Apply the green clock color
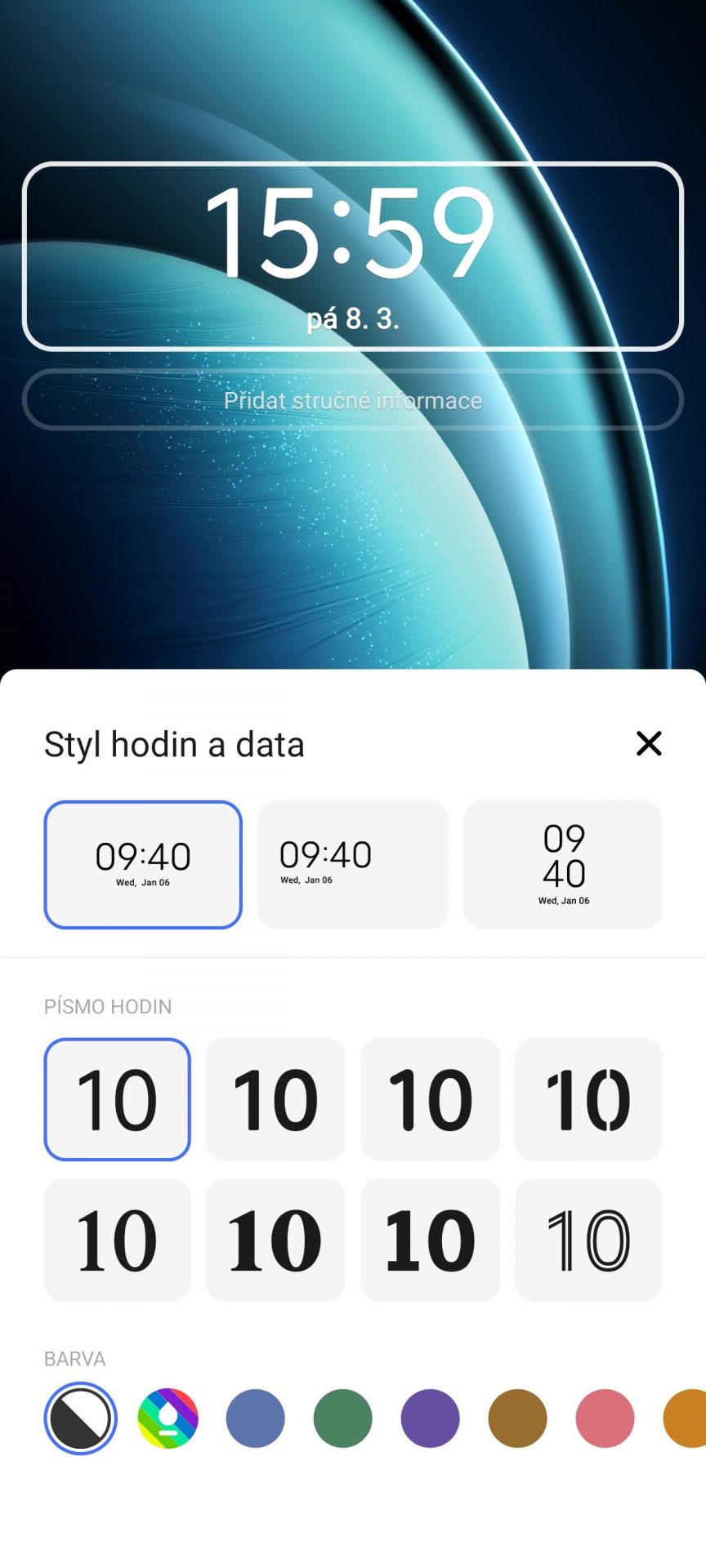Viewport: 706px width, 1568px height. tap(343, 1419)
